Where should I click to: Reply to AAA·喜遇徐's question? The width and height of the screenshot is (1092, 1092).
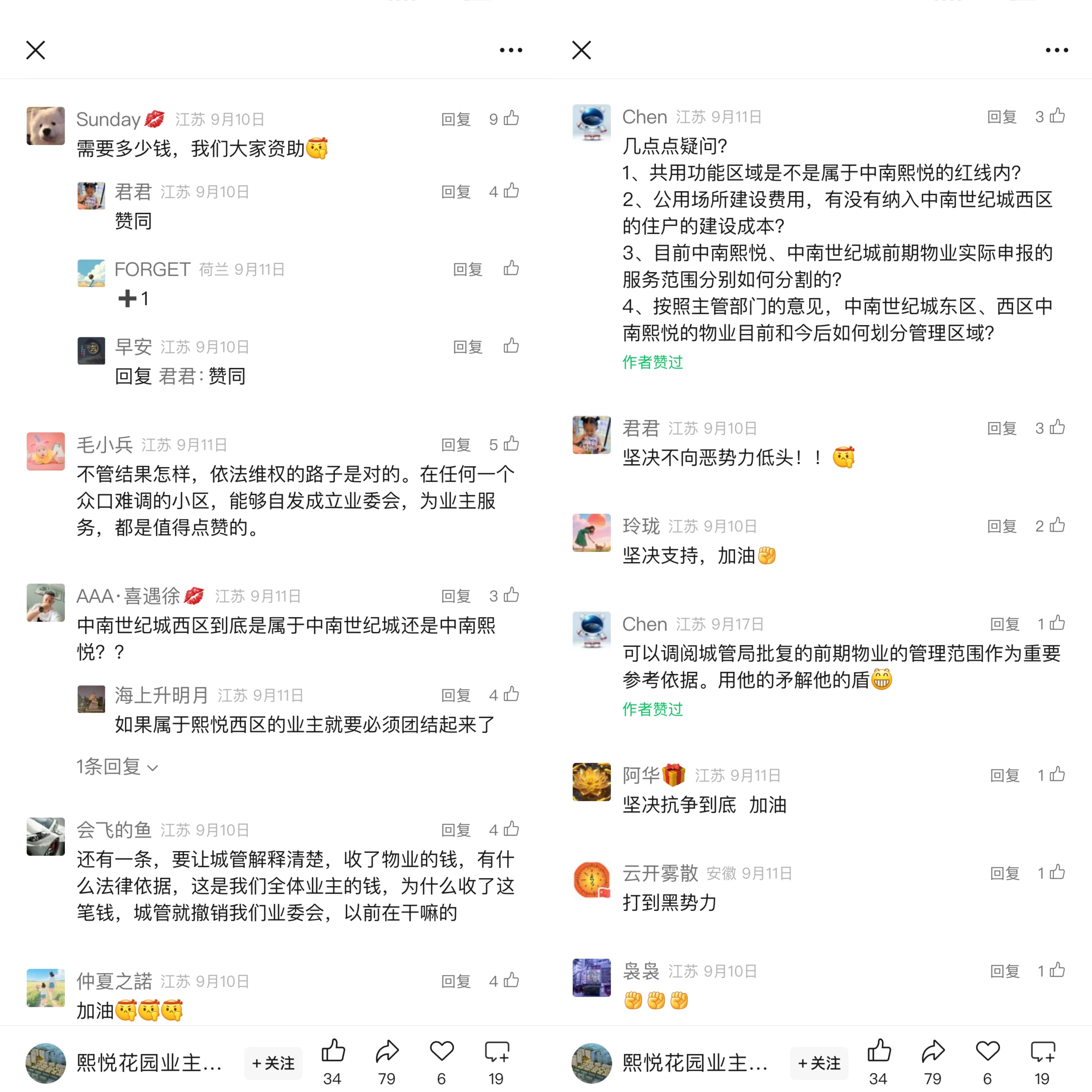click(x=456, y=596)
